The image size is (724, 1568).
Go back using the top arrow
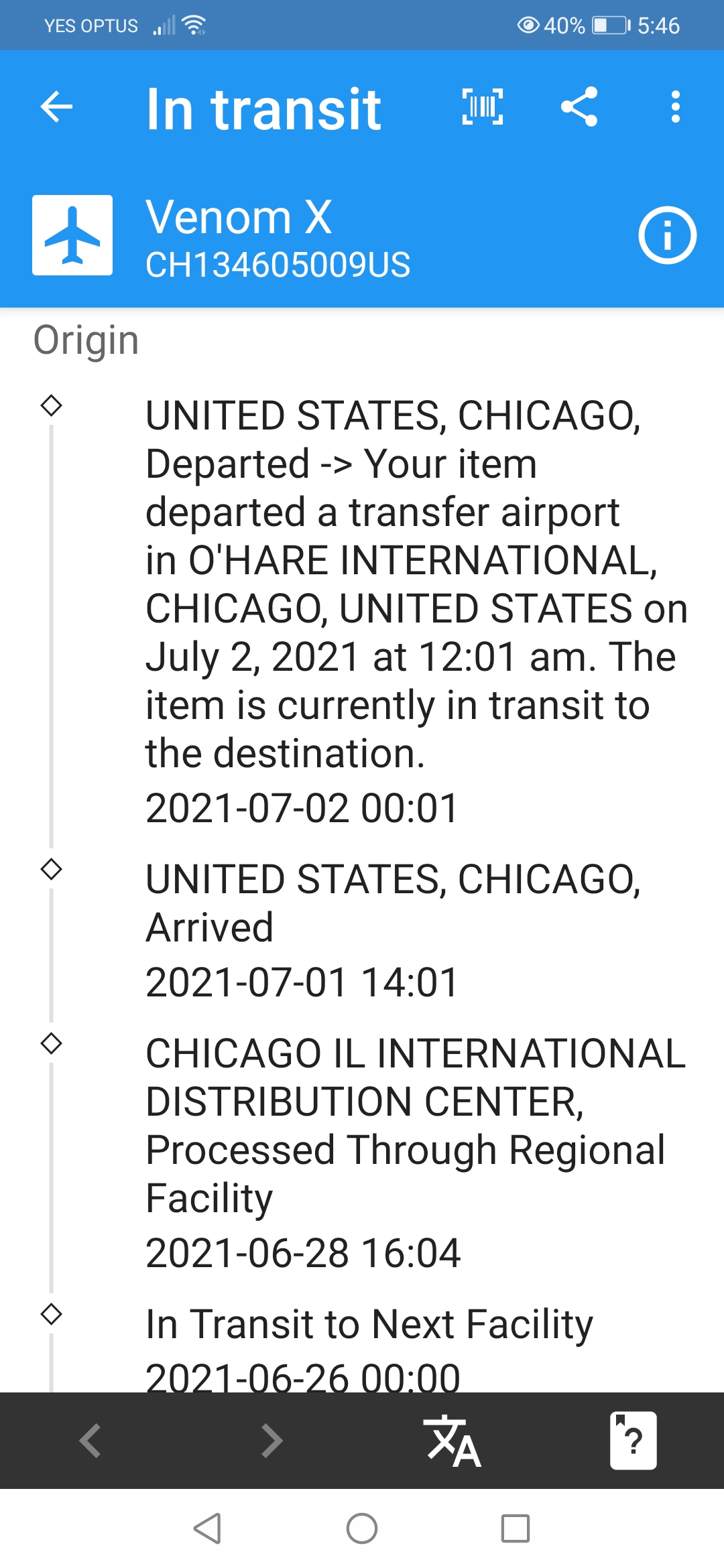click(56, 107)
